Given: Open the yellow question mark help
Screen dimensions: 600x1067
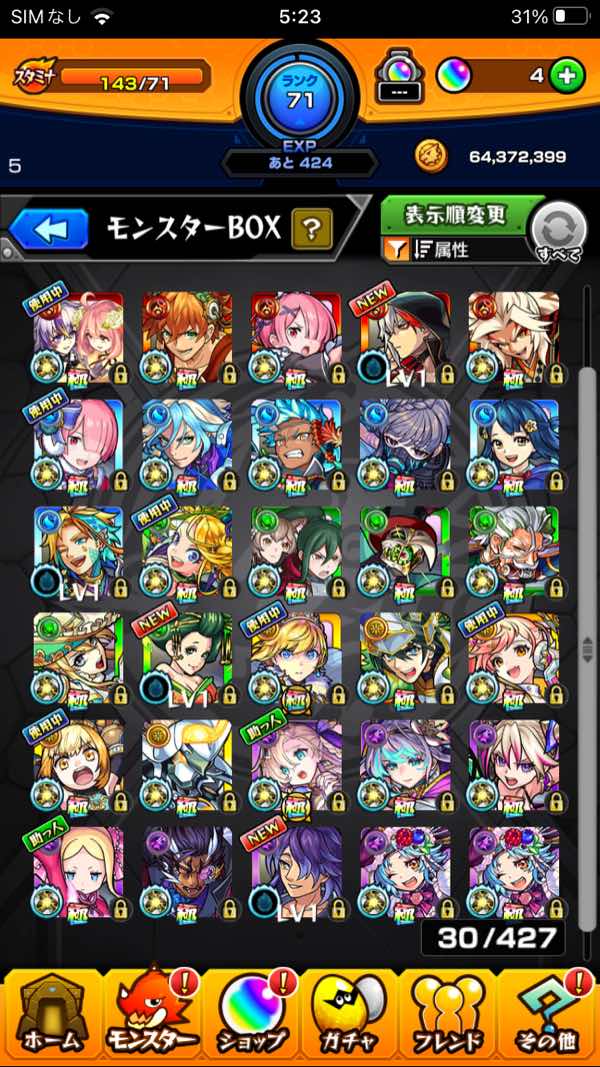Looking at the screenshot, I should coord(312,230).
